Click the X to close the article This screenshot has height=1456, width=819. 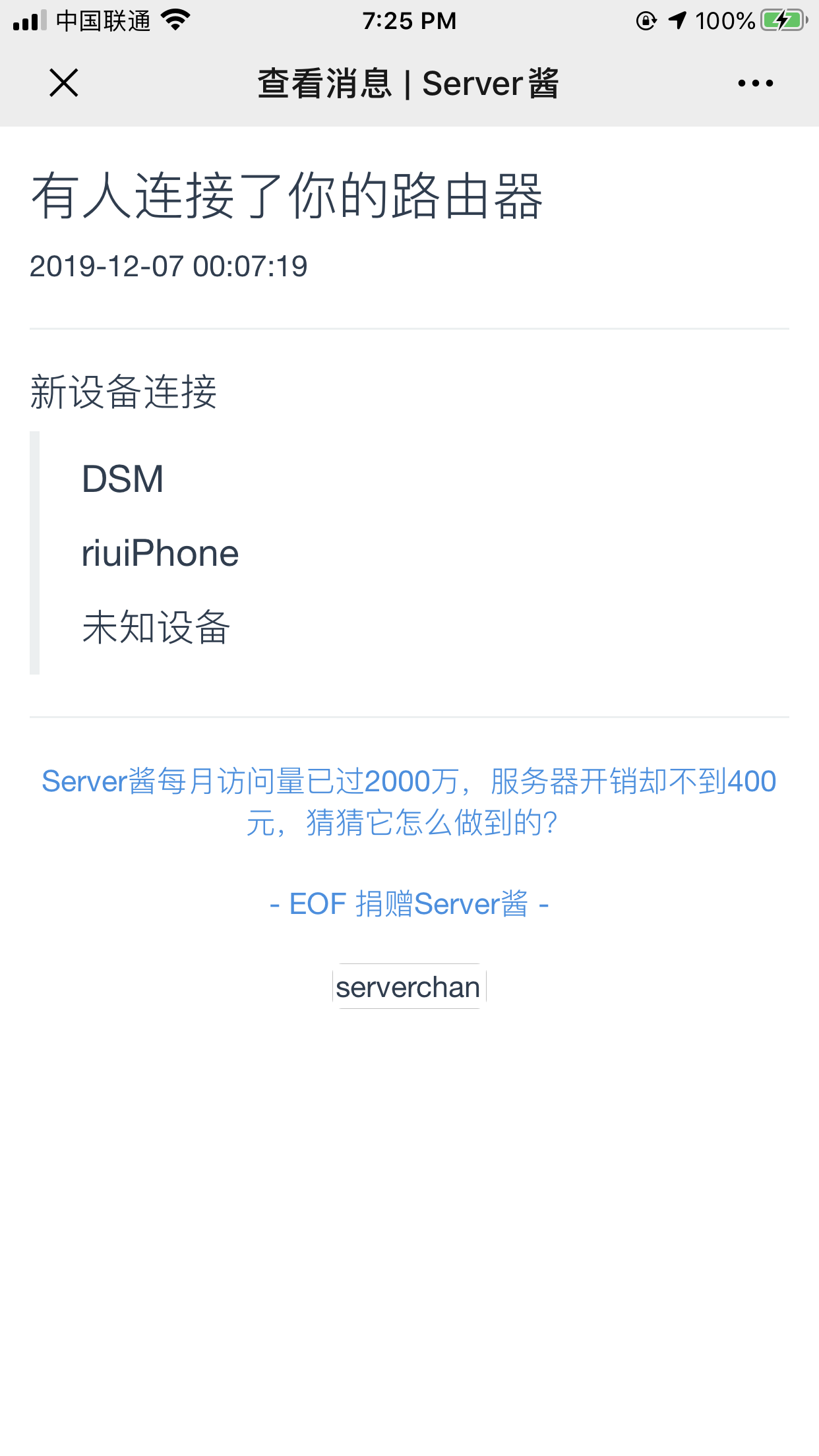(x=63, y=82)
